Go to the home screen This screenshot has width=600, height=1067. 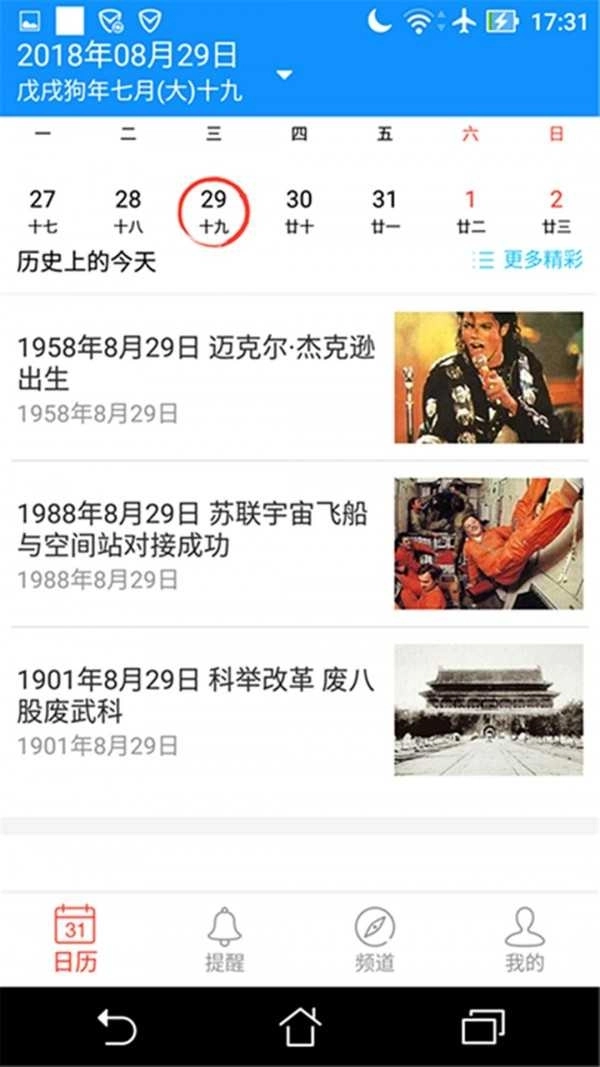click(300, 1027)
